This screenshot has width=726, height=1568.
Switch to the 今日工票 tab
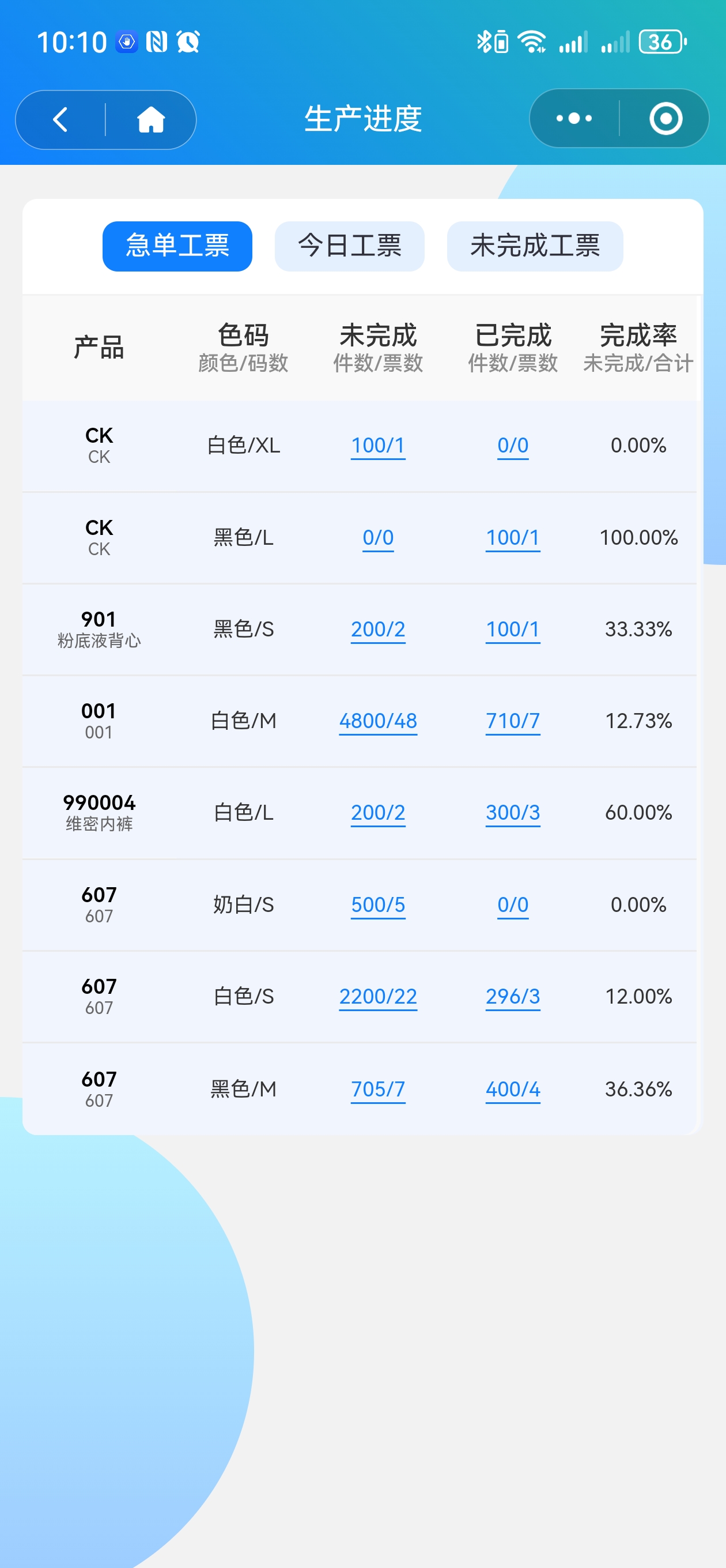click(349, 246)
